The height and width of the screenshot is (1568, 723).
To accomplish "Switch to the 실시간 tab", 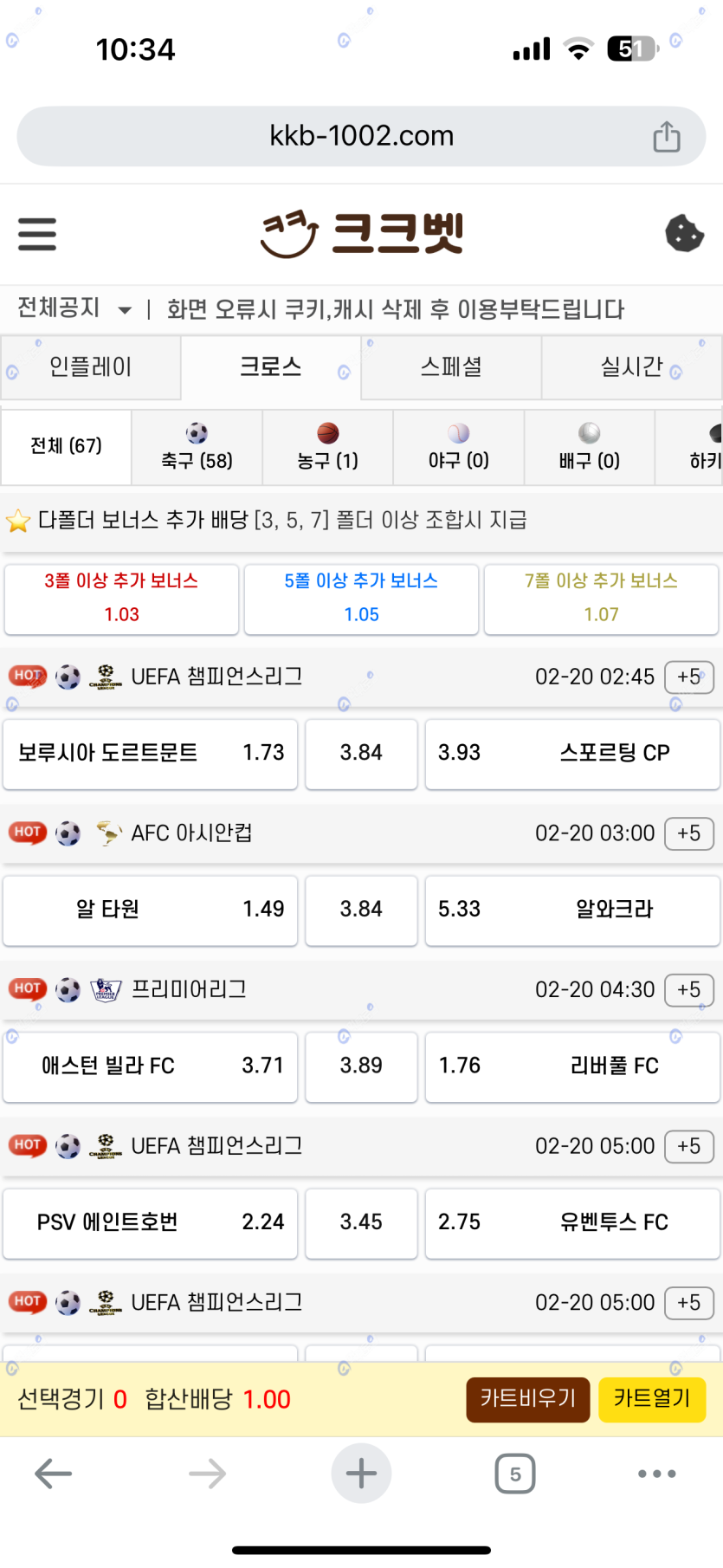I will tap(632, 367).
